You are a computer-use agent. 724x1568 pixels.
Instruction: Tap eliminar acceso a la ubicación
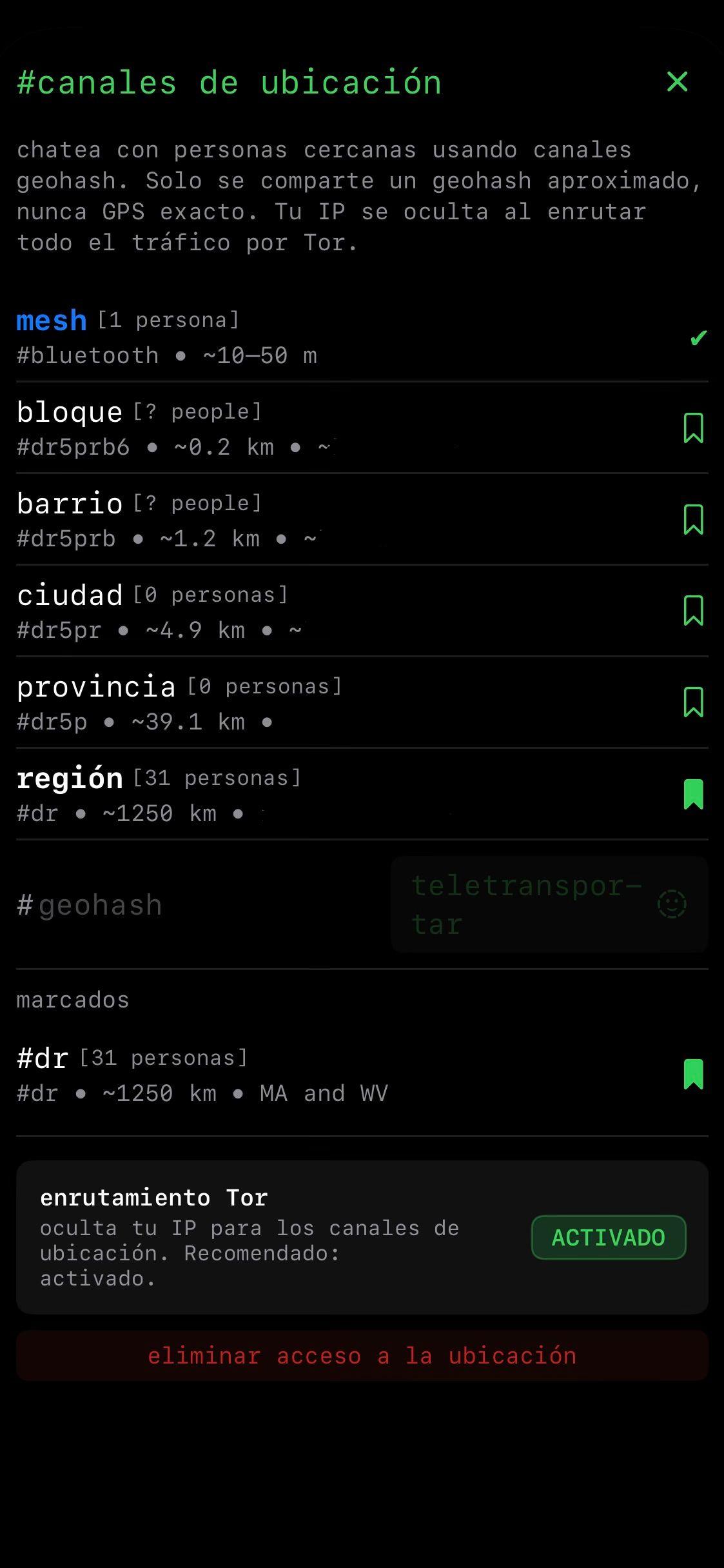362,1355
